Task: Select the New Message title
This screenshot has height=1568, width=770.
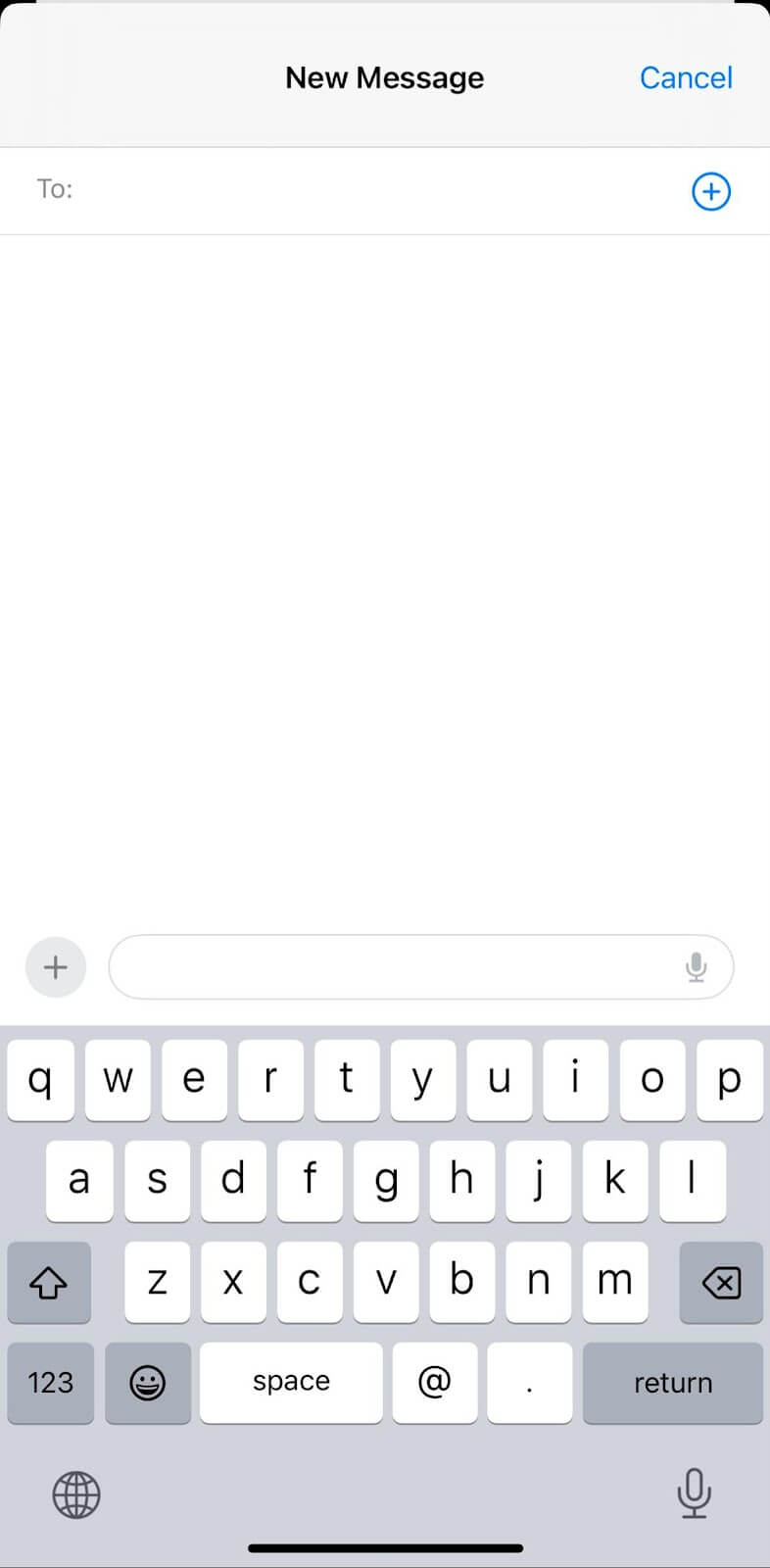Action: 384,77
